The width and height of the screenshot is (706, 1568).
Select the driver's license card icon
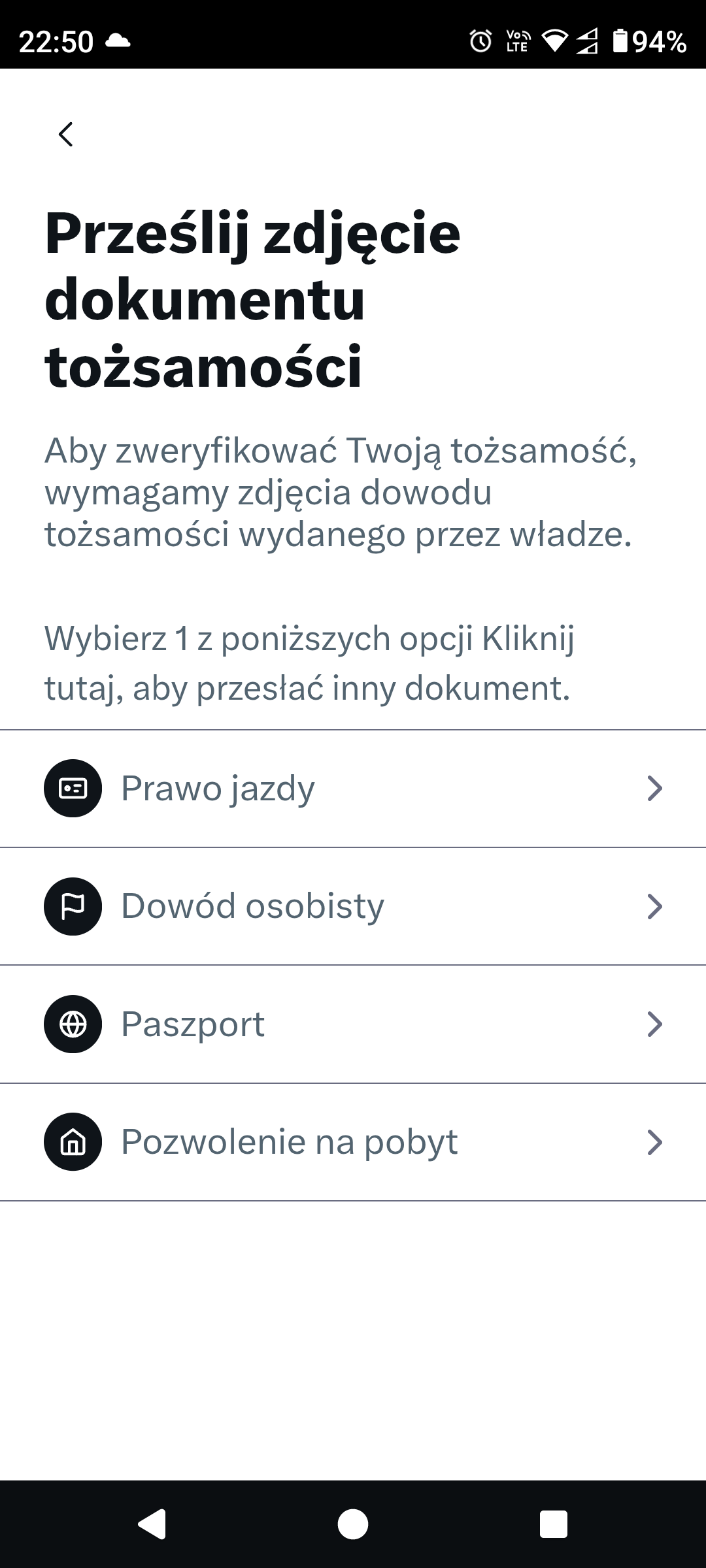[x=73, y=788]
